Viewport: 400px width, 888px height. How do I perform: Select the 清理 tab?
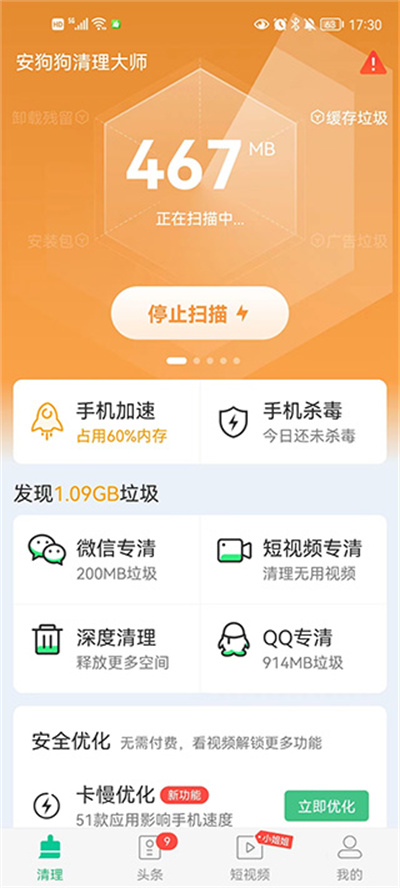[50, 857]
